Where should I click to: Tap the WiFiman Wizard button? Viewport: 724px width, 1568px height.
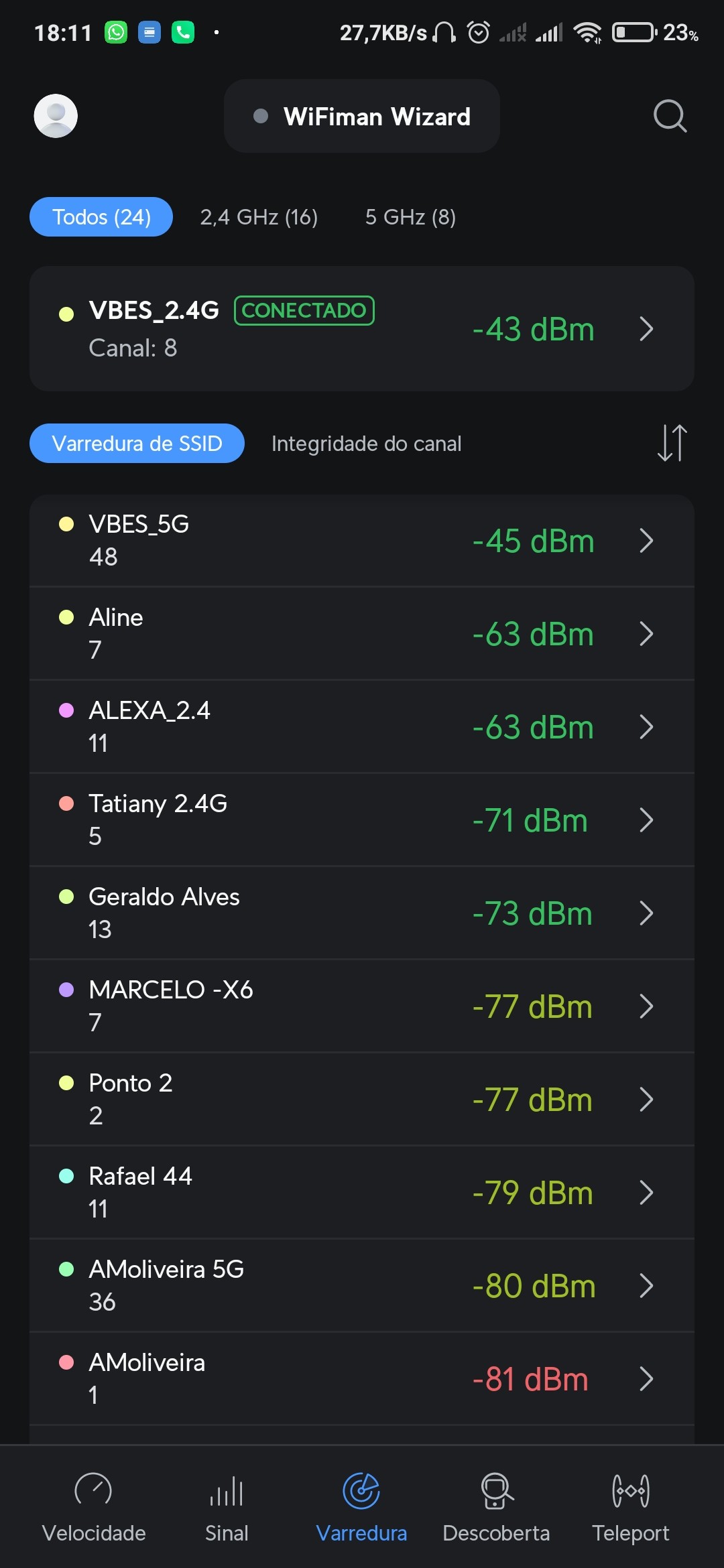tap(362, 116)
